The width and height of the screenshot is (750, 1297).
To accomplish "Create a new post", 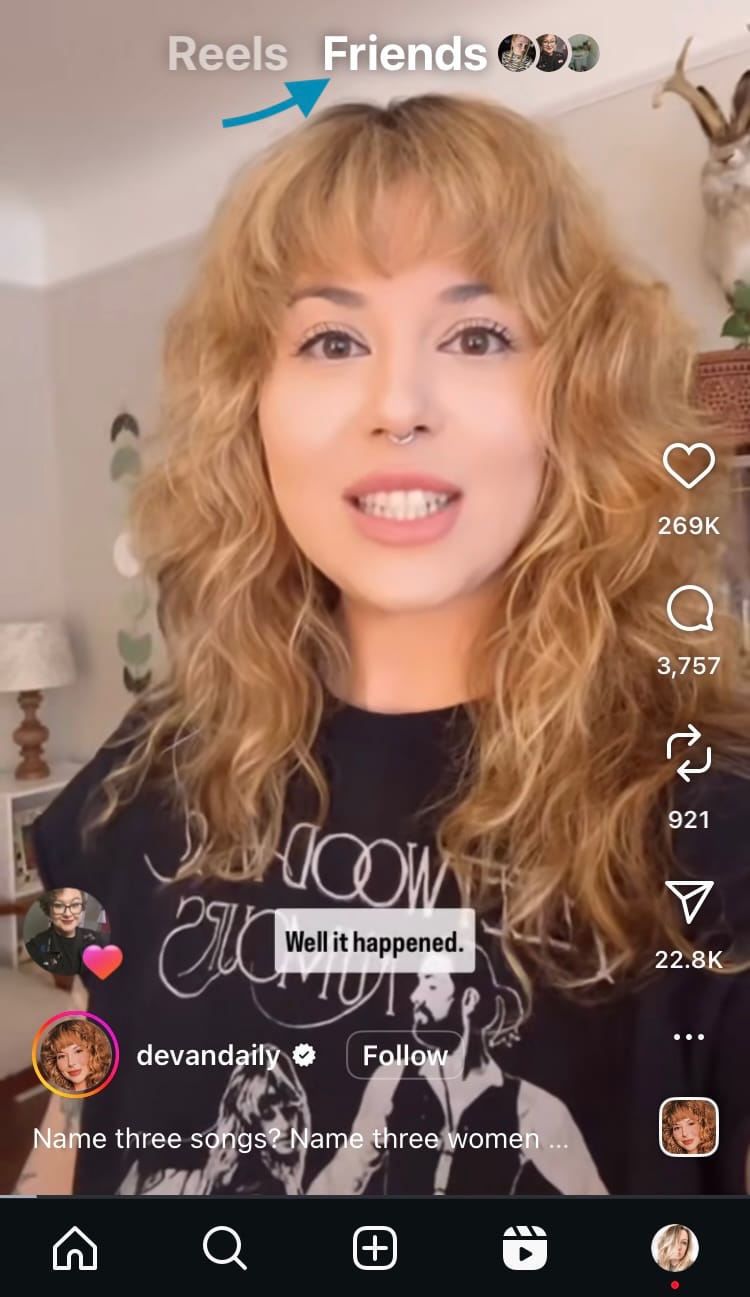I will point(375,1248).
